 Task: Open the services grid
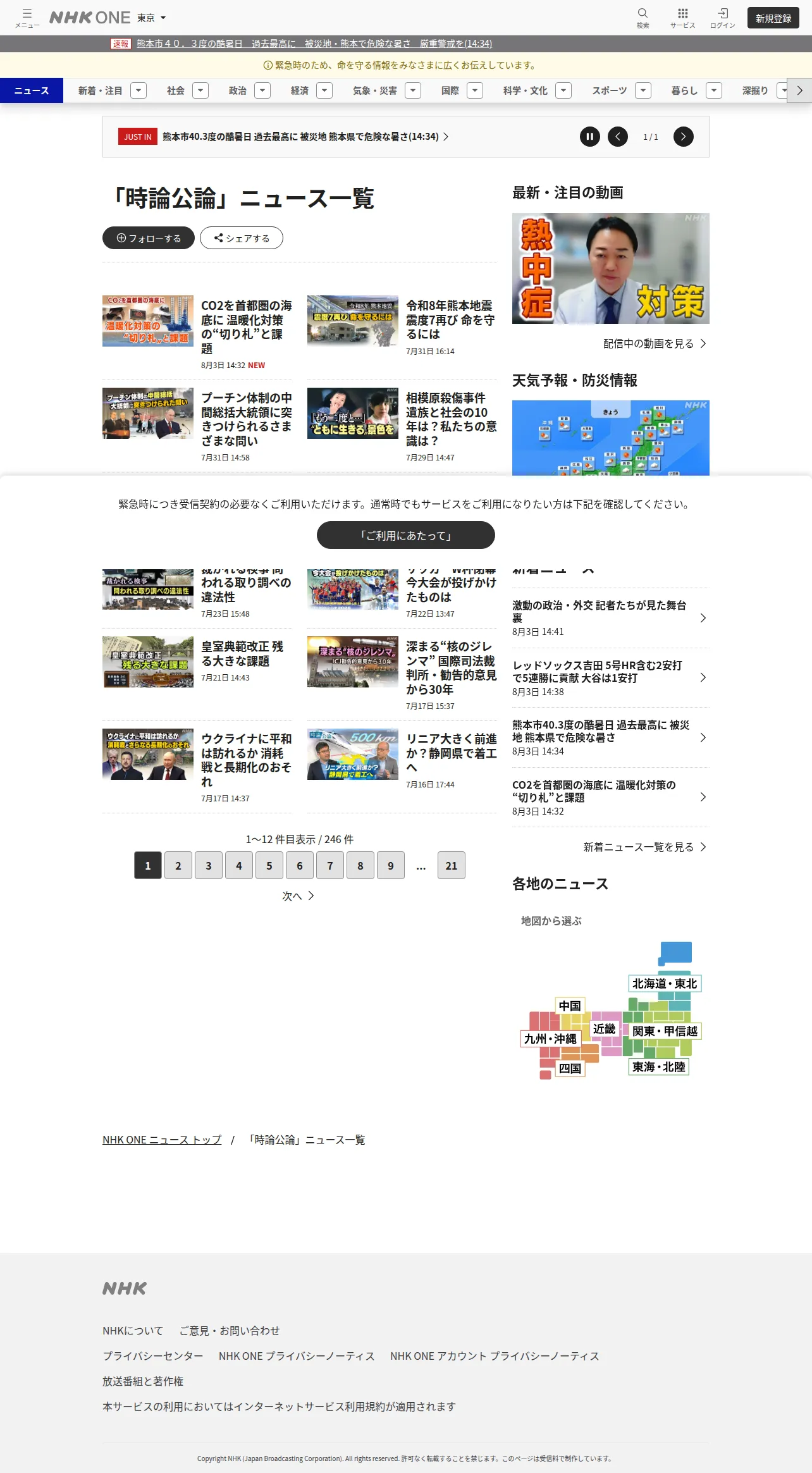click(682, 17)
